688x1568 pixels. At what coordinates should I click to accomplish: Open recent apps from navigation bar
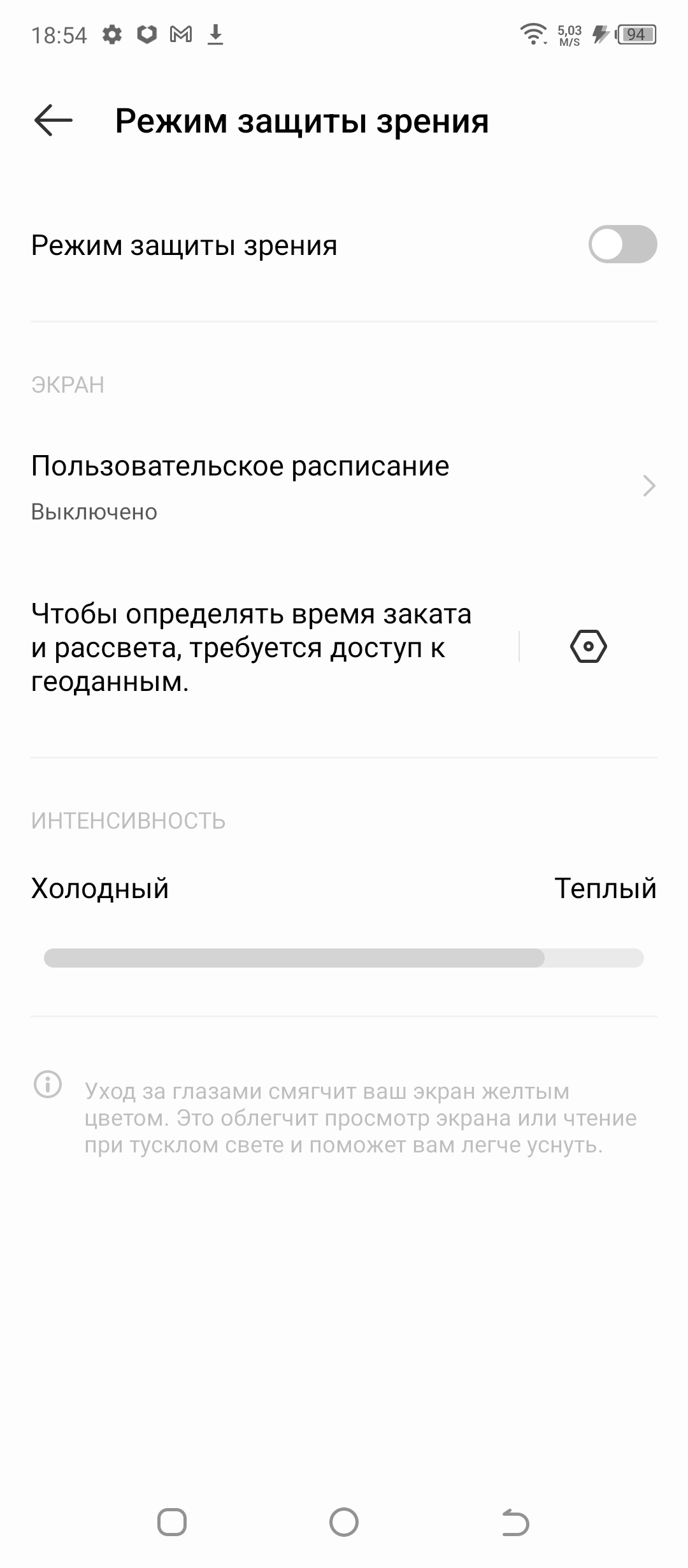(x=172, y=1523)
